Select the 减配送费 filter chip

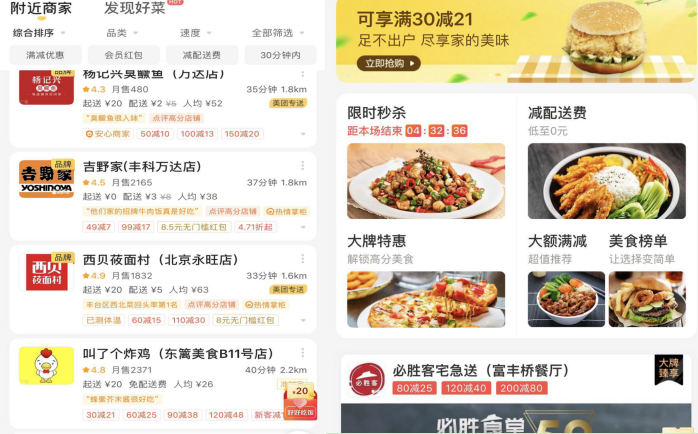(x=201, y=55)
